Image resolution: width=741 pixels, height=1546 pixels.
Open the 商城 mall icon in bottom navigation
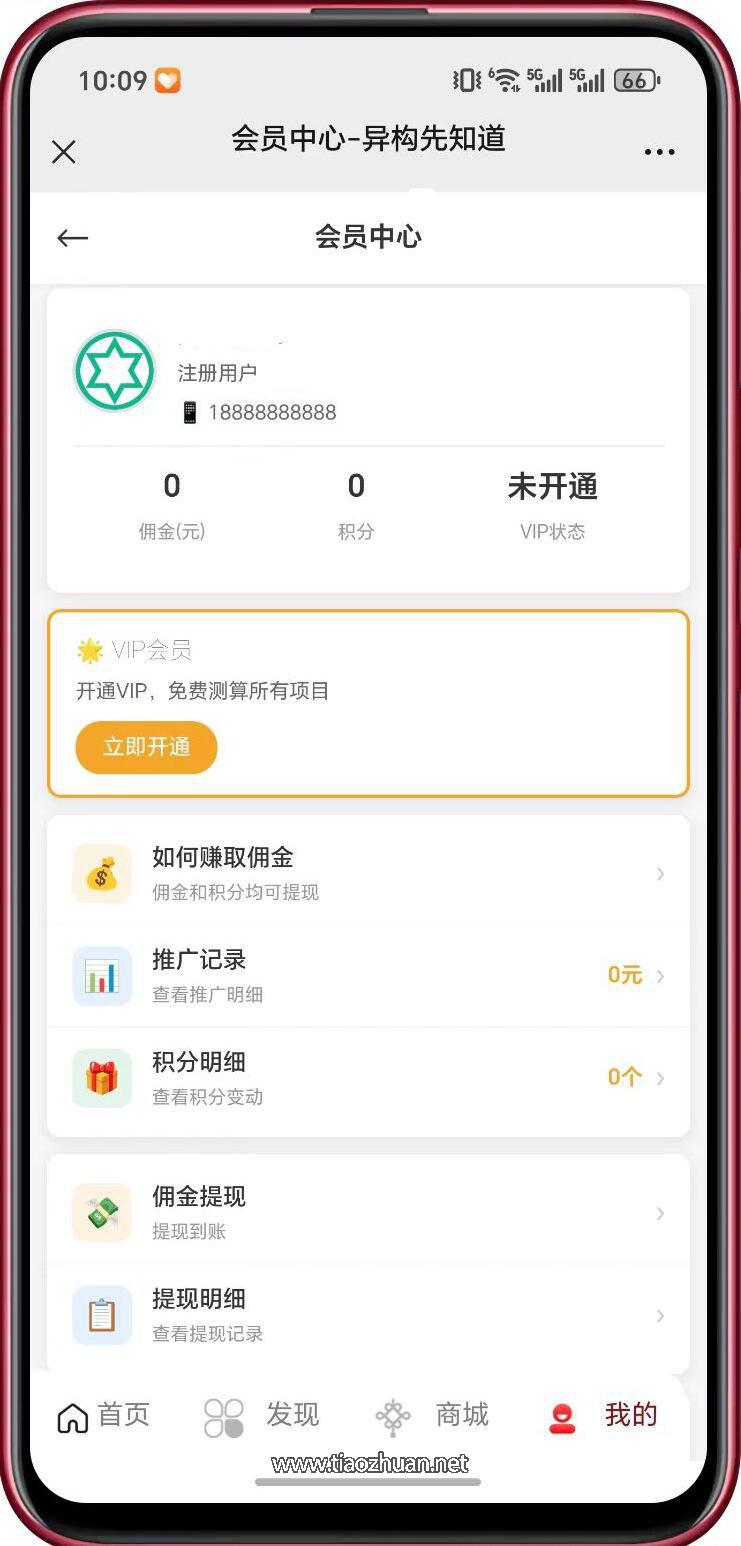(x=392, y=1414)
